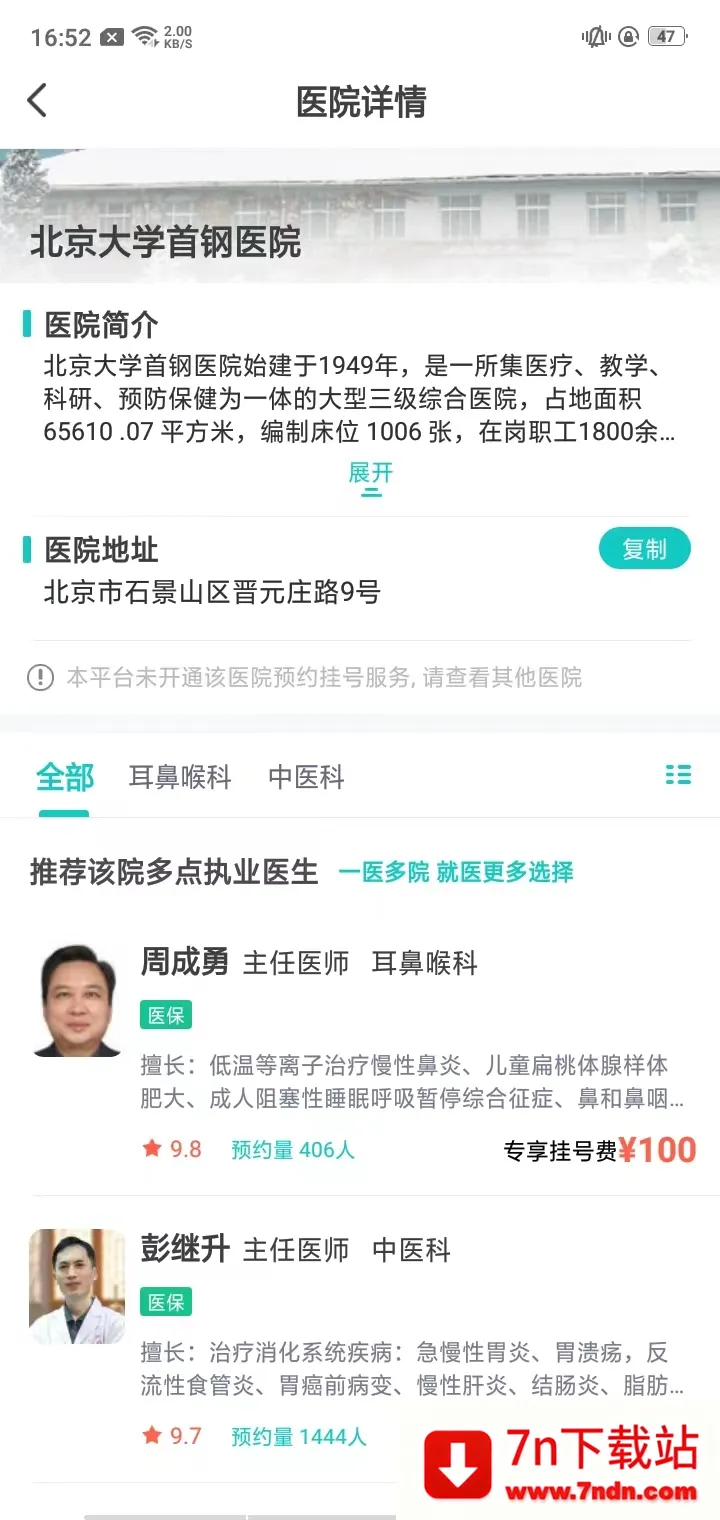Tap the info icon beside 本平台未开通 notice
Screen dimensions: 720x1520
coord(40,678)
